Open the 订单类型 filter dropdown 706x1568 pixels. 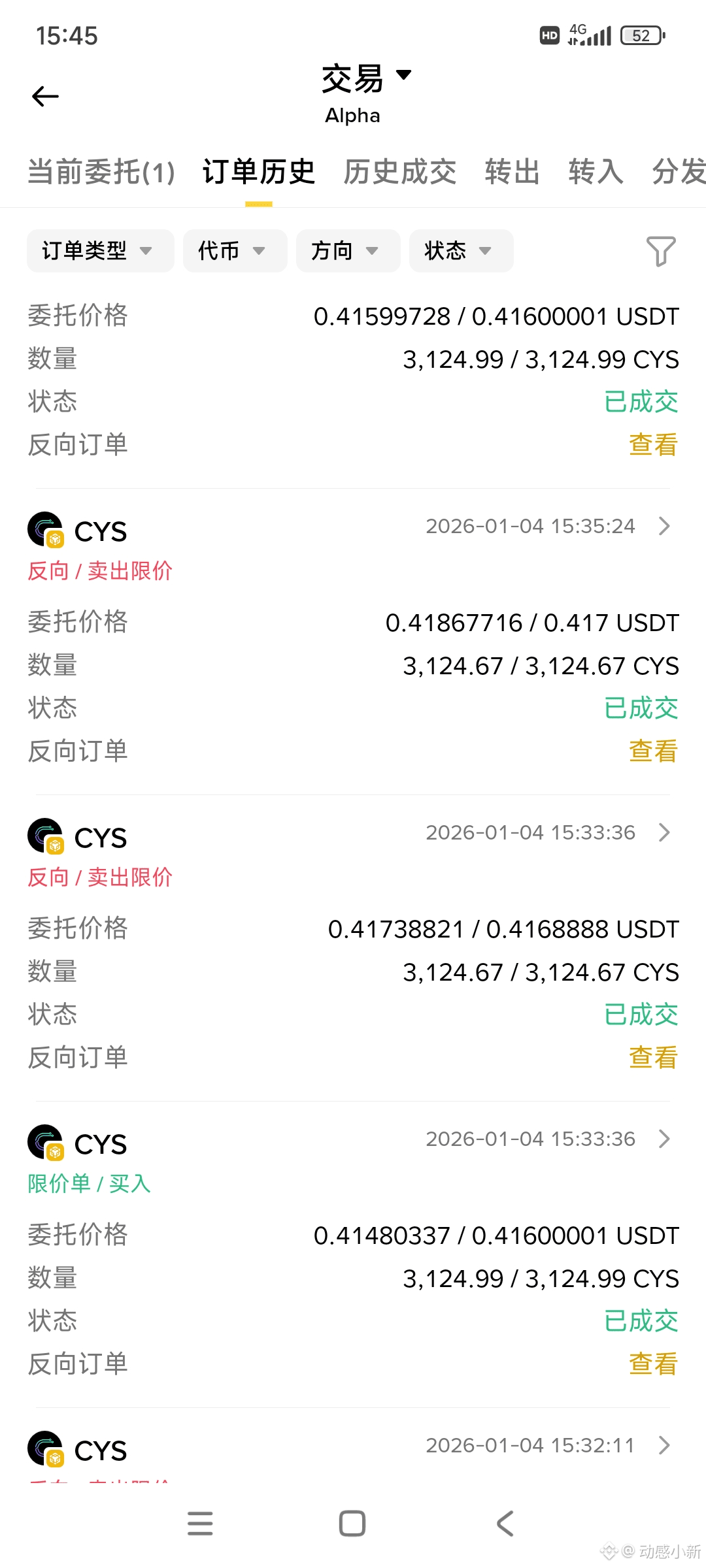100,251
